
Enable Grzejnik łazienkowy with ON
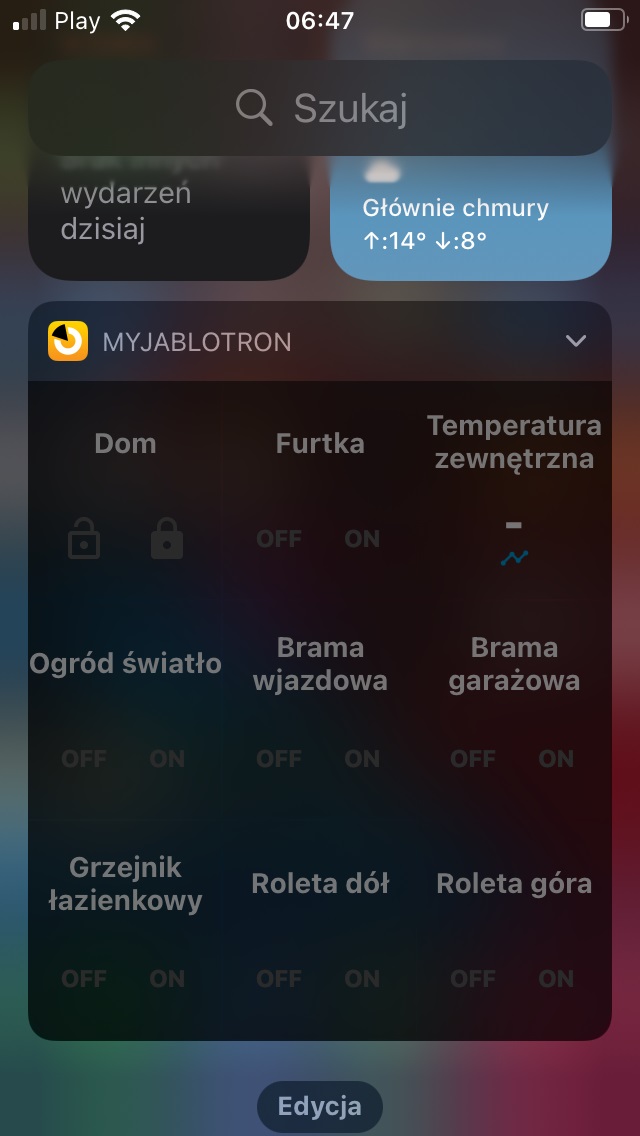(167, 979)
